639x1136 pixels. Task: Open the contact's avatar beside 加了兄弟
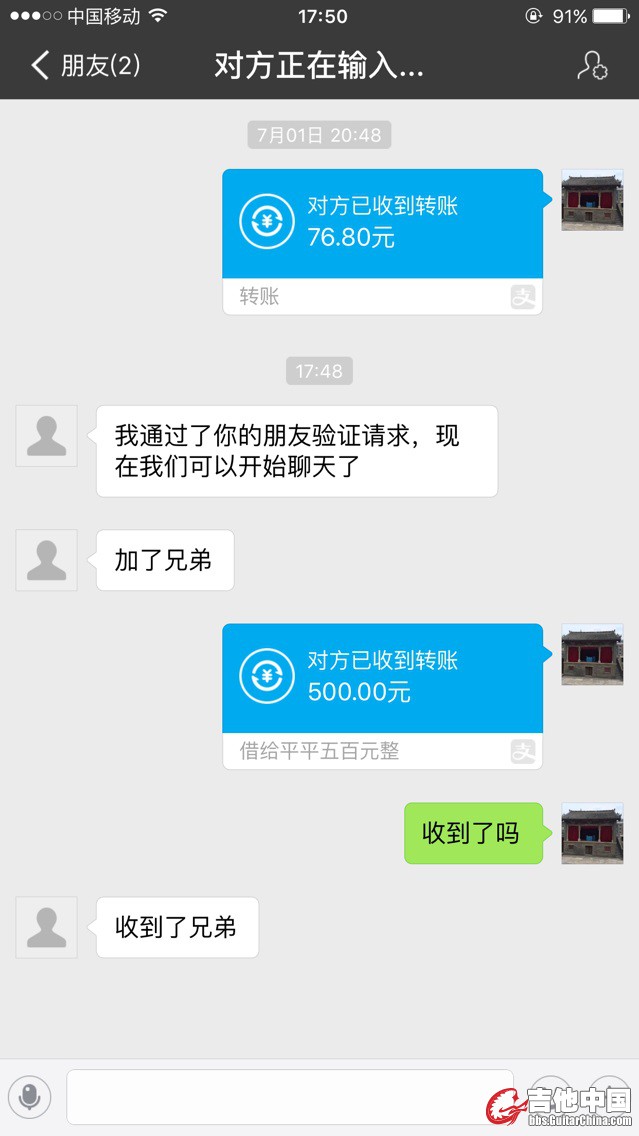46,560
